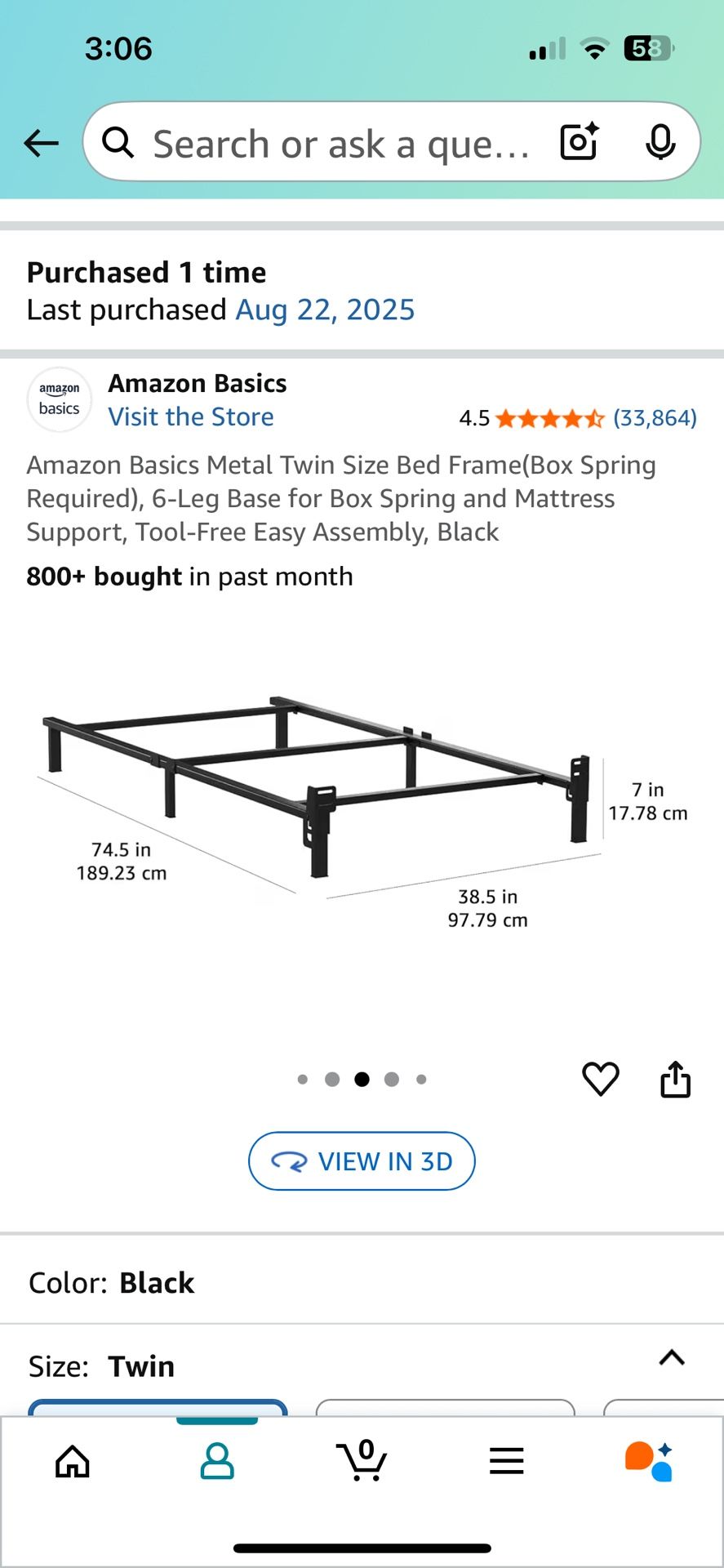Collapse the Size section with the chevron
Viewport: 724px width, 1568px height.
pos(671,1357)
